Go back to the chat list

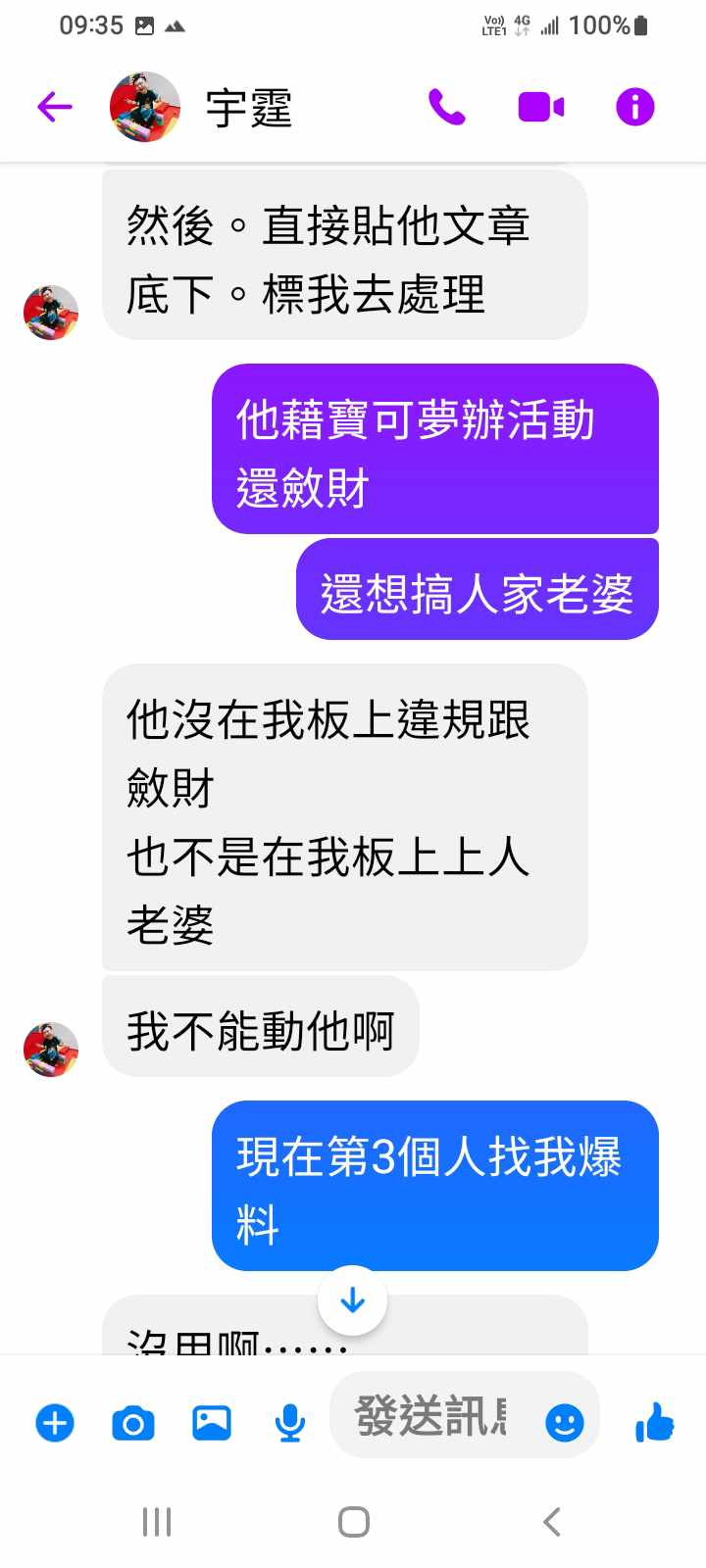point(55,107)
